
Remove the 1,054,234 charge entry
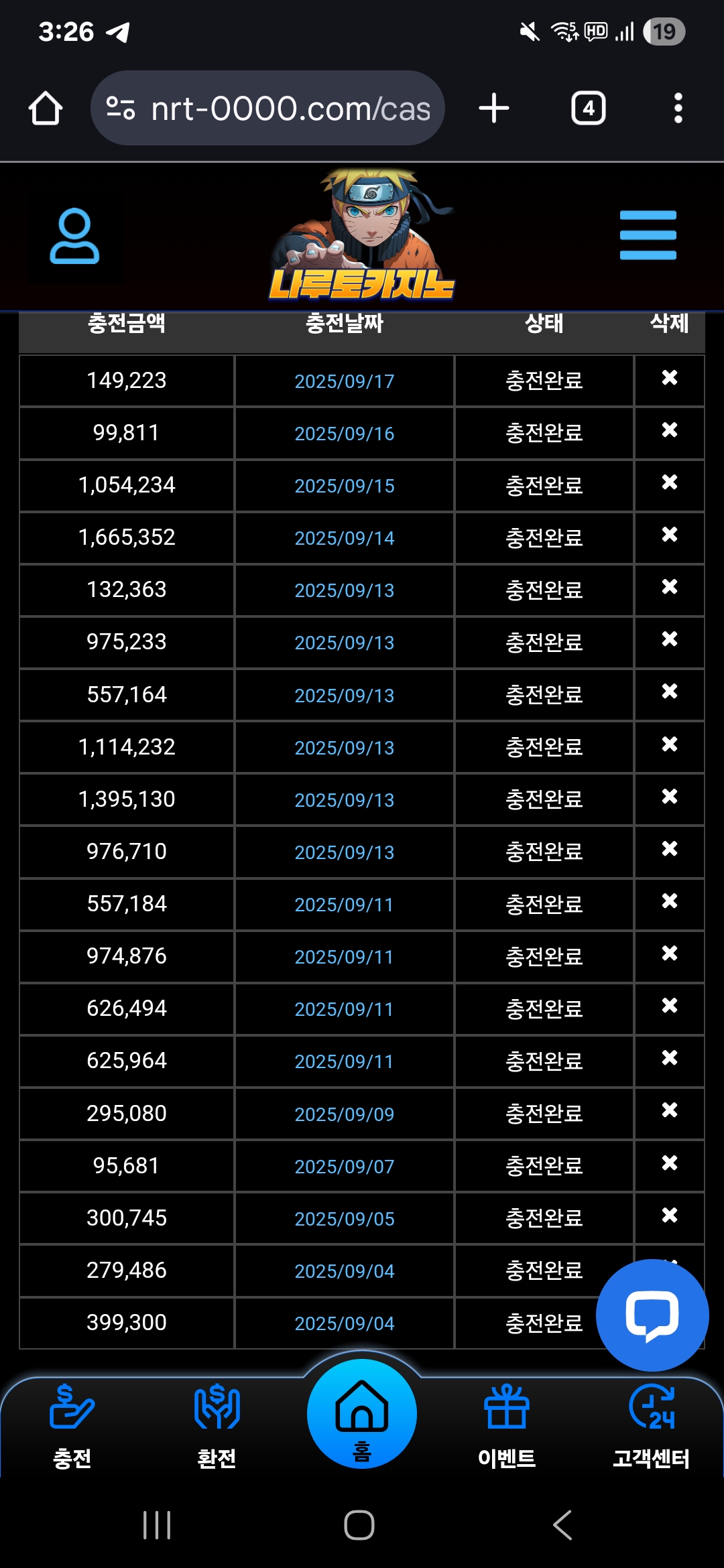(x=669, y=482)
